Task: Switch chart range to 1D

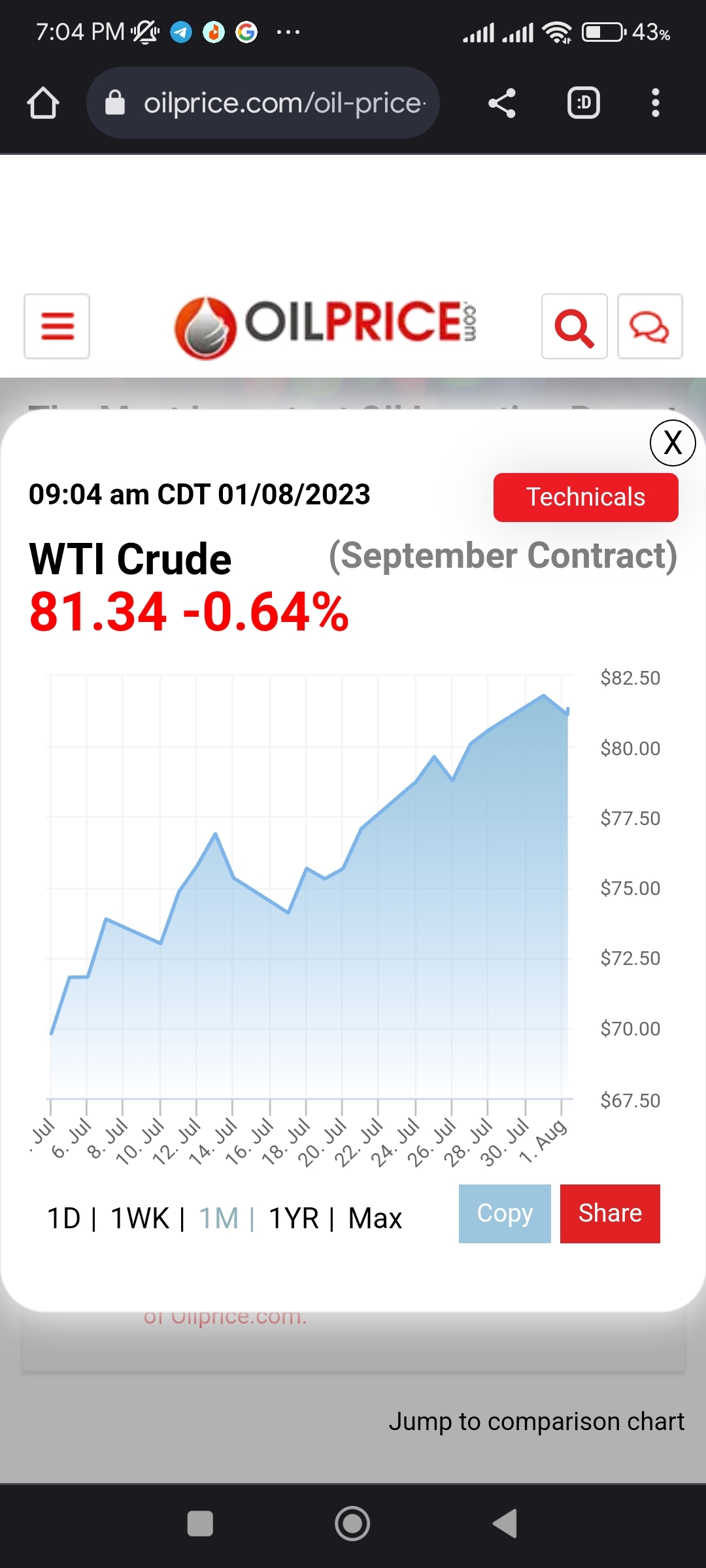Action: coord(64,1218)
